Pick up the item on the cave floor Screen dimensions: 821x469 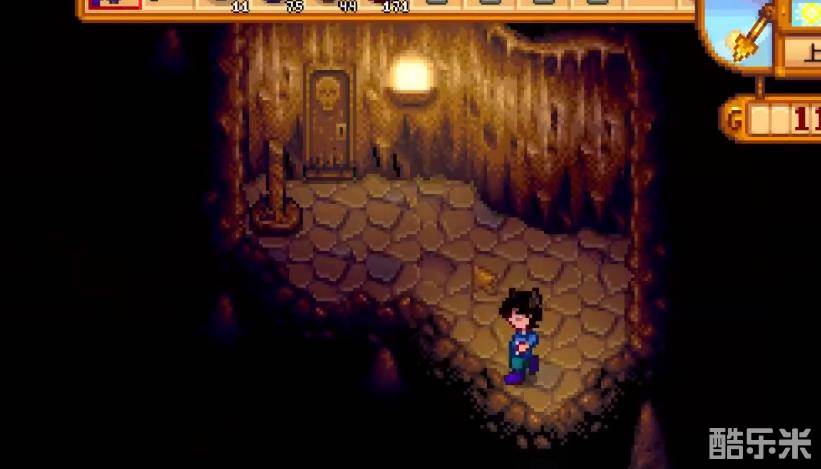pos(486,276)
